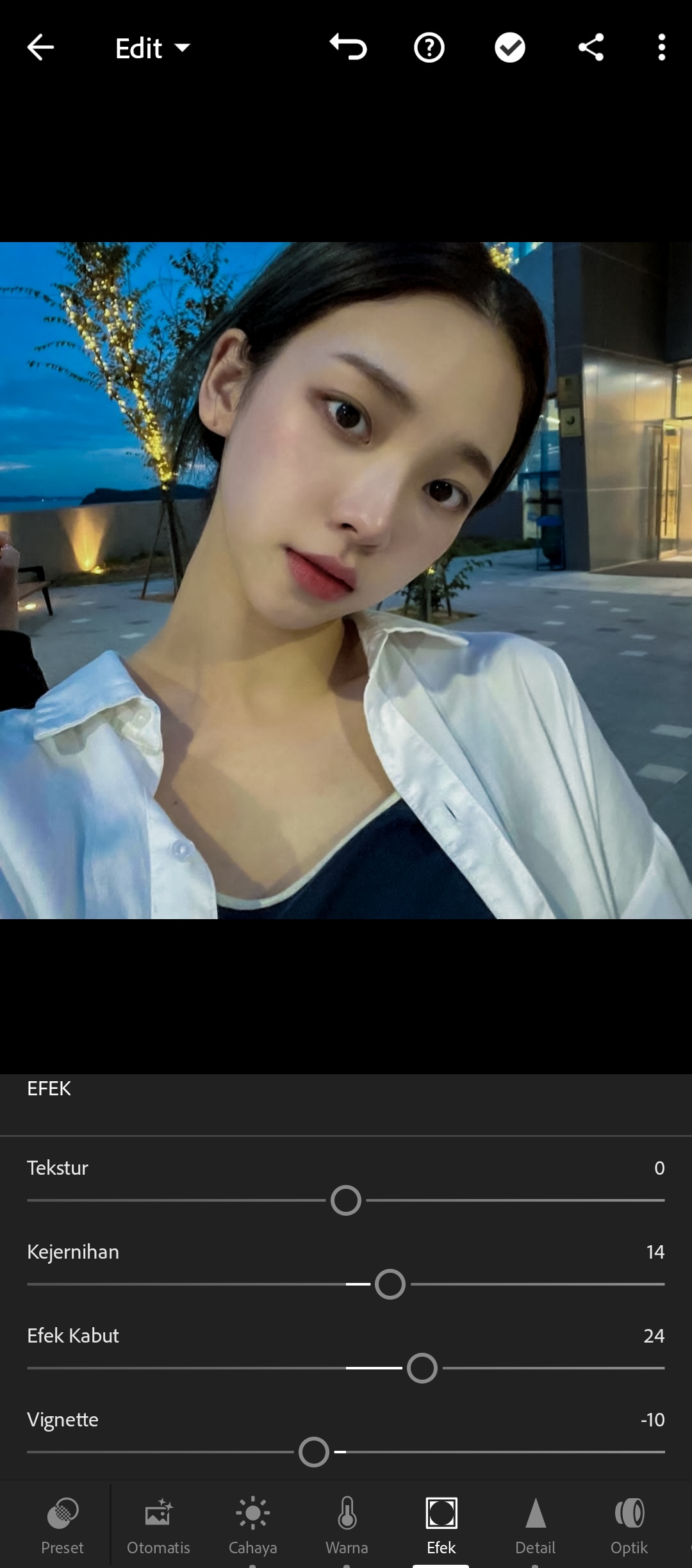Share the edited photo
Image resolution: width=692 pixels, height=1568 pixels.
tap(591, 47)
